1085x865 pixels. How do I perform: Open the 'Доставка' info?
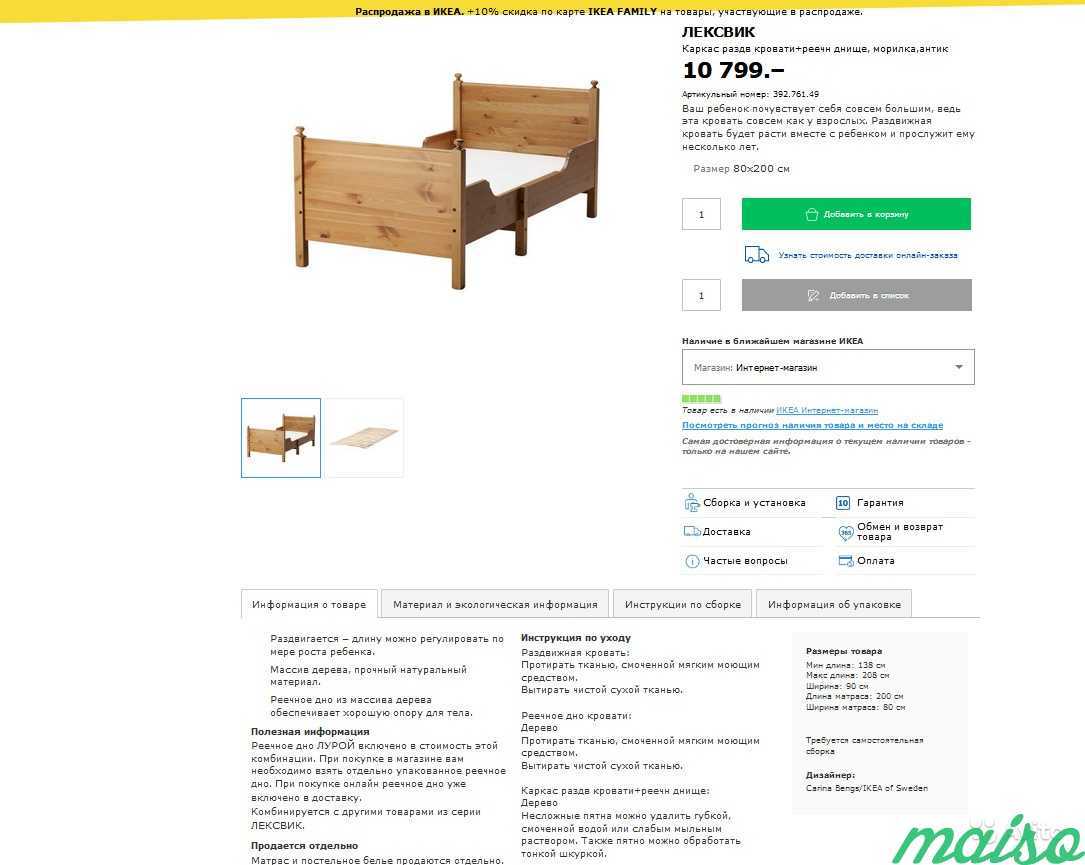tap(726, 532)
